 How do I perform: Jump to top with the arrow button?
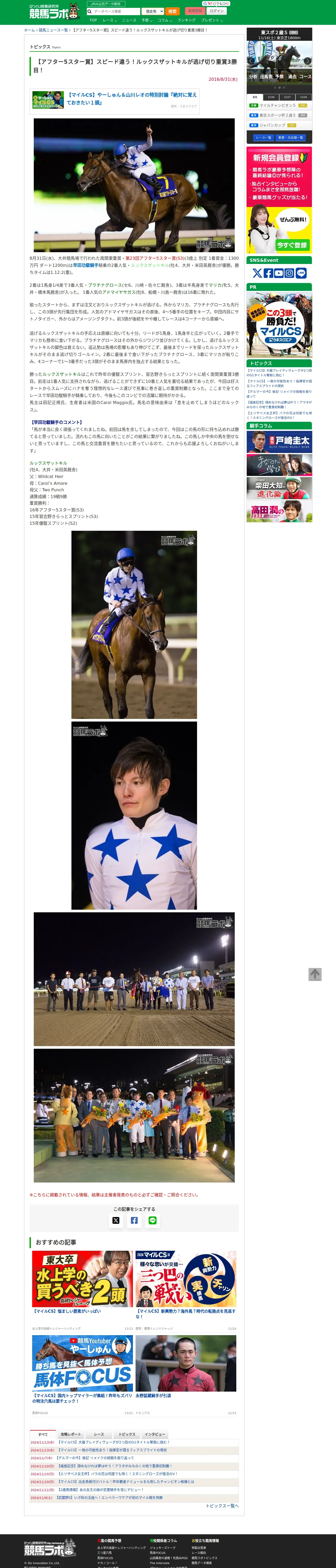315,975
